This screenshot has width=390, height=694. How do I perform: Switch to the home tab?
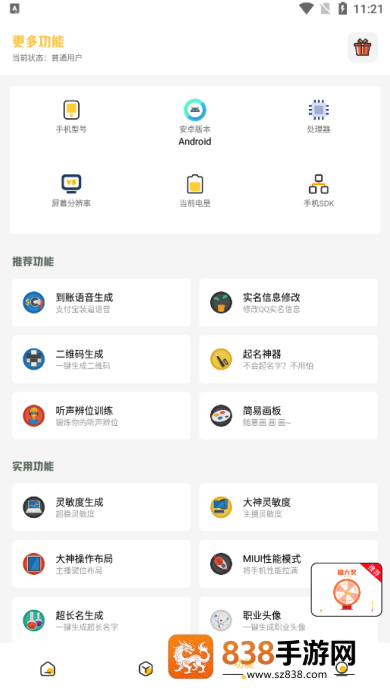[x=48, y=669]
